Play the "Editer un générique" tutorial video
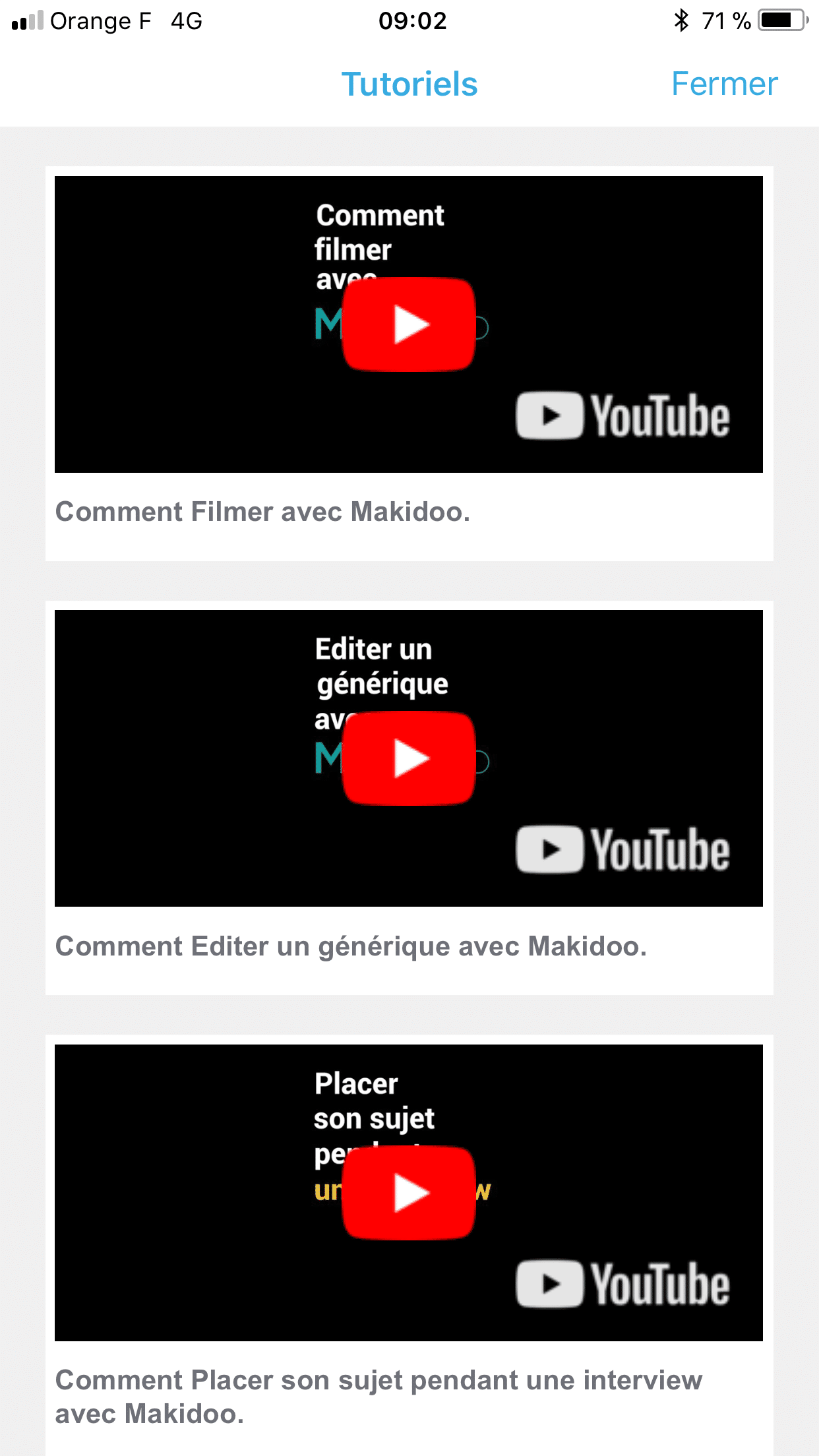Image resolution: width=819 pixels, height=1456 pixels. 409,758
